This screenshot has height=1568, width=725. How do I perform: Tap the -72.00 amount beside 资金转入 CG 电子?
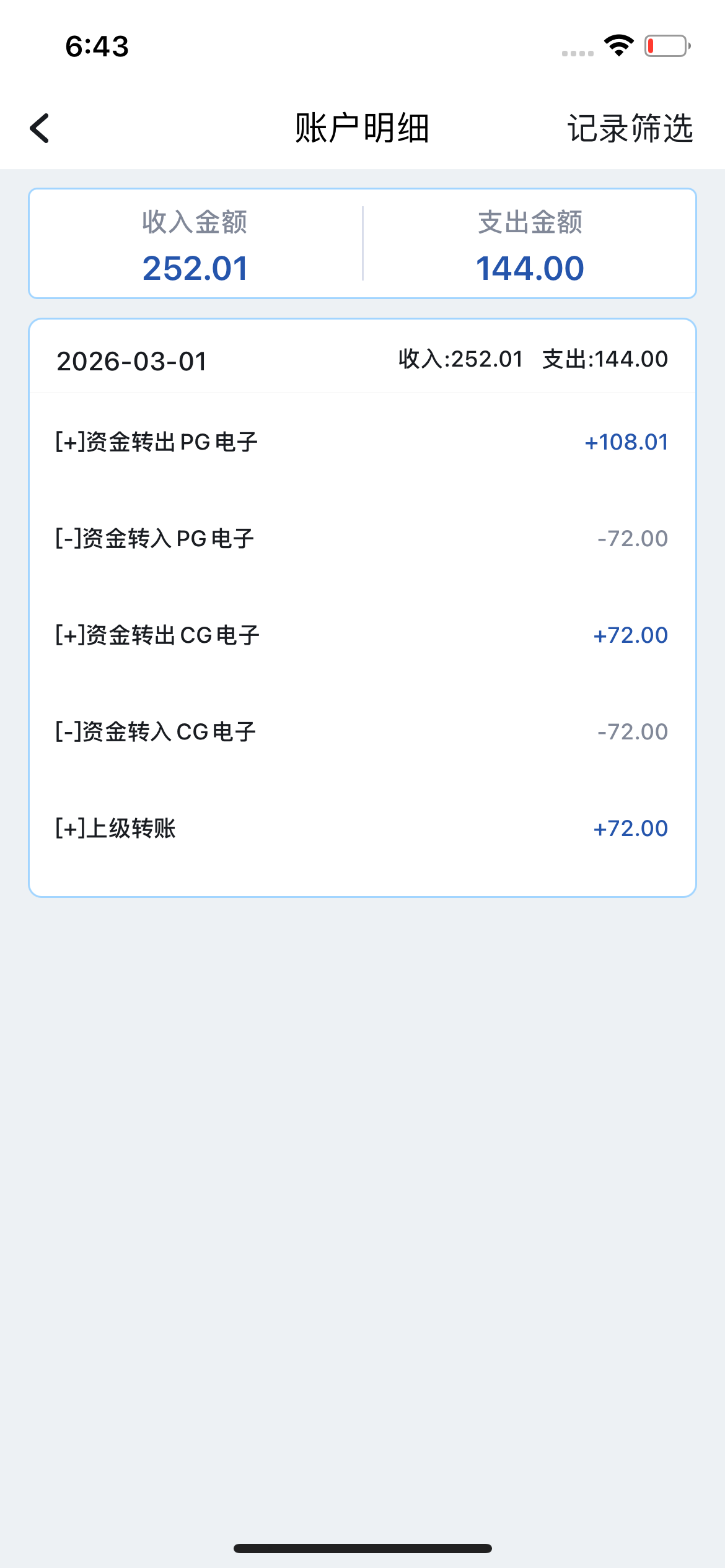point(630,731)
